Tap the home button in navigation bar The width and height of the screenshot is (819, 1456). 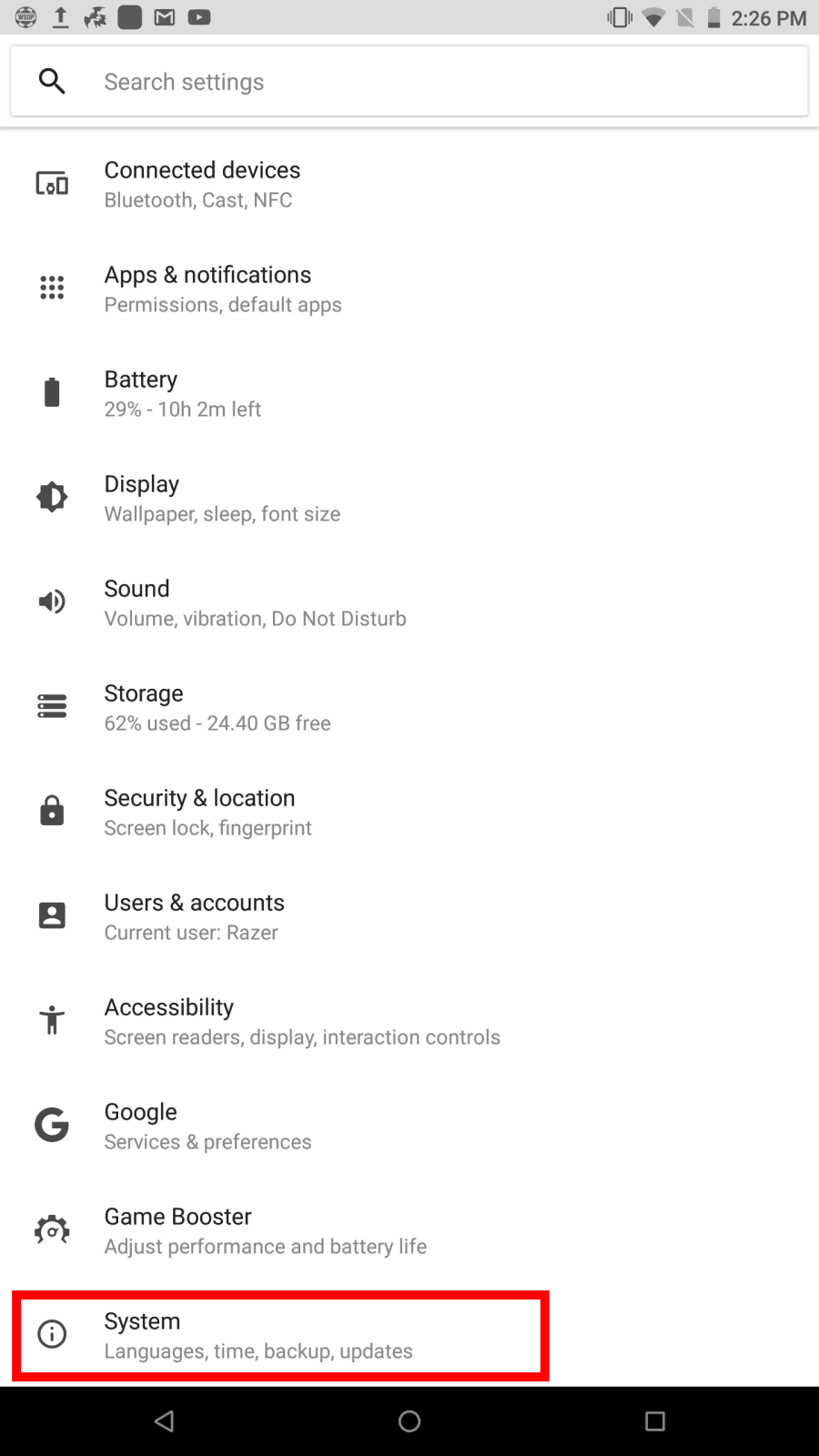click(x=409, y=1421)
